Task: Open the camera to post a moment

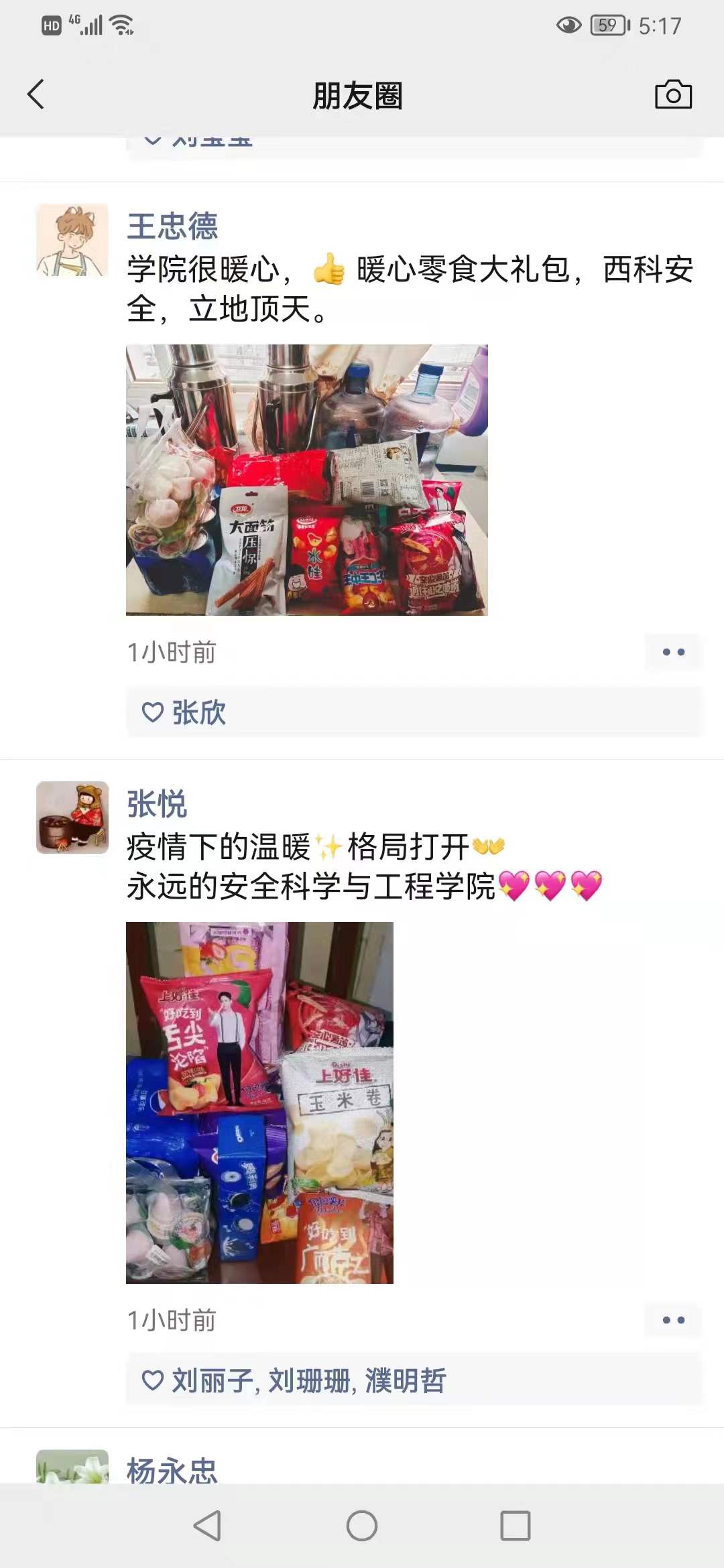Action: coord(673,94)
